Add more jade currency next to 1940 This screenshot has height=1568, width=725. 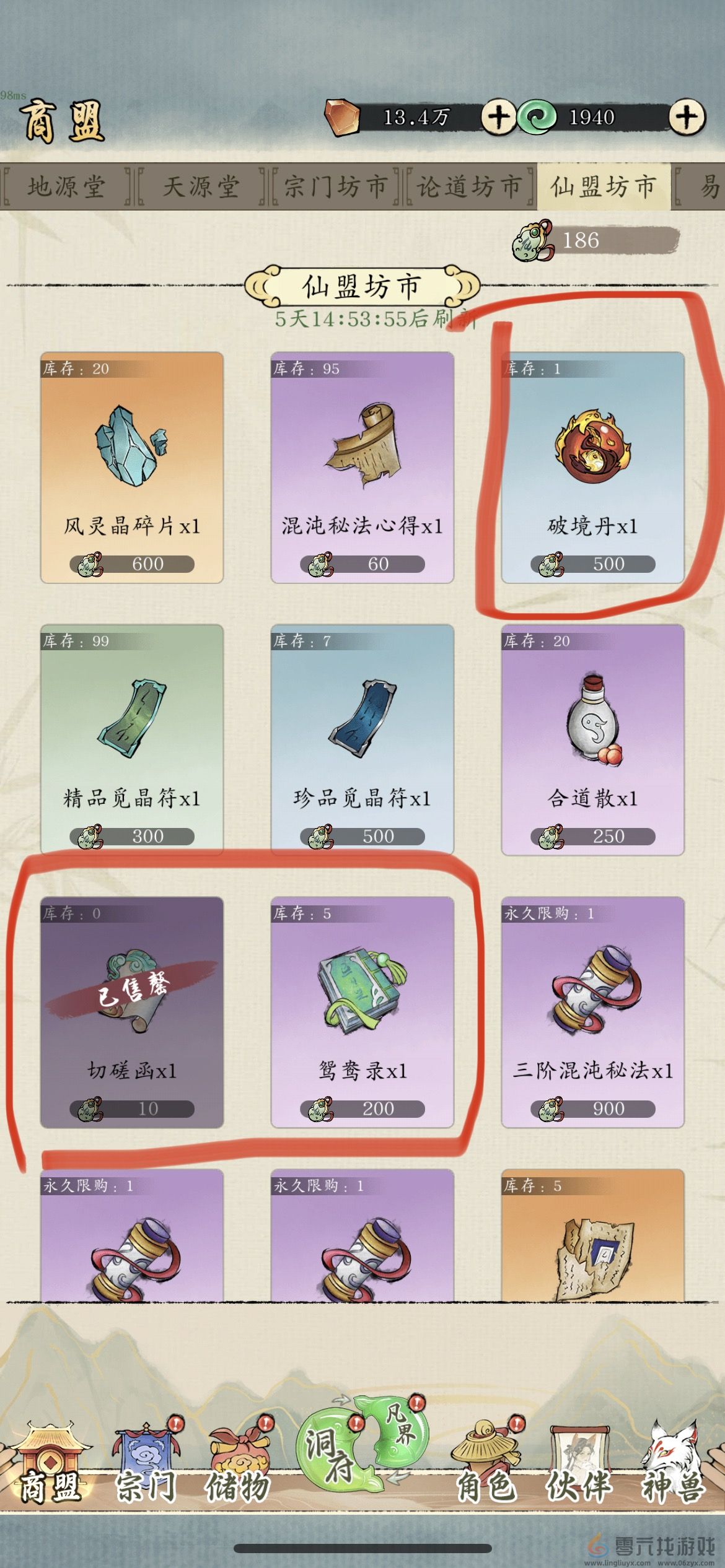pos(687,117)
